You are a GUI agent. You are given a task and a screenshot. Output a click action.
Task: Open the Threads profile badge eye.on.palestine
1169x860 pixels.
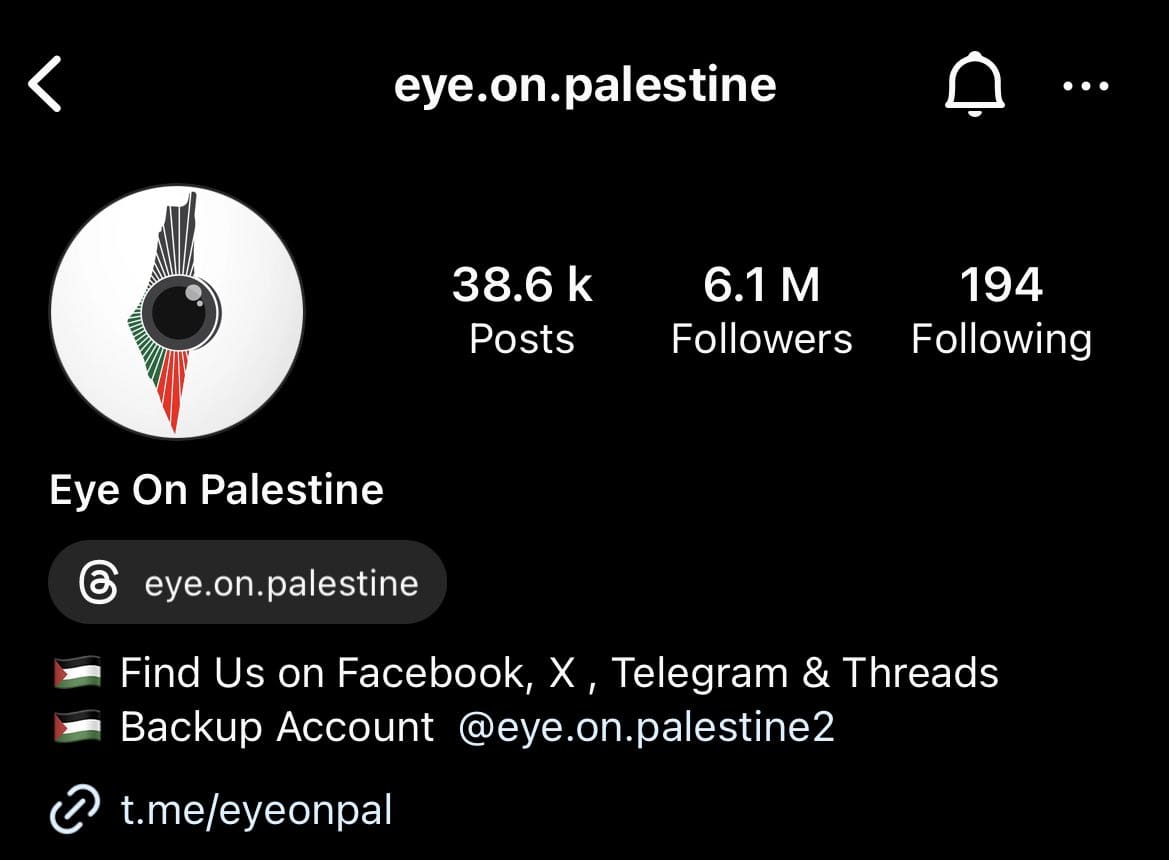tap(247, 583)
